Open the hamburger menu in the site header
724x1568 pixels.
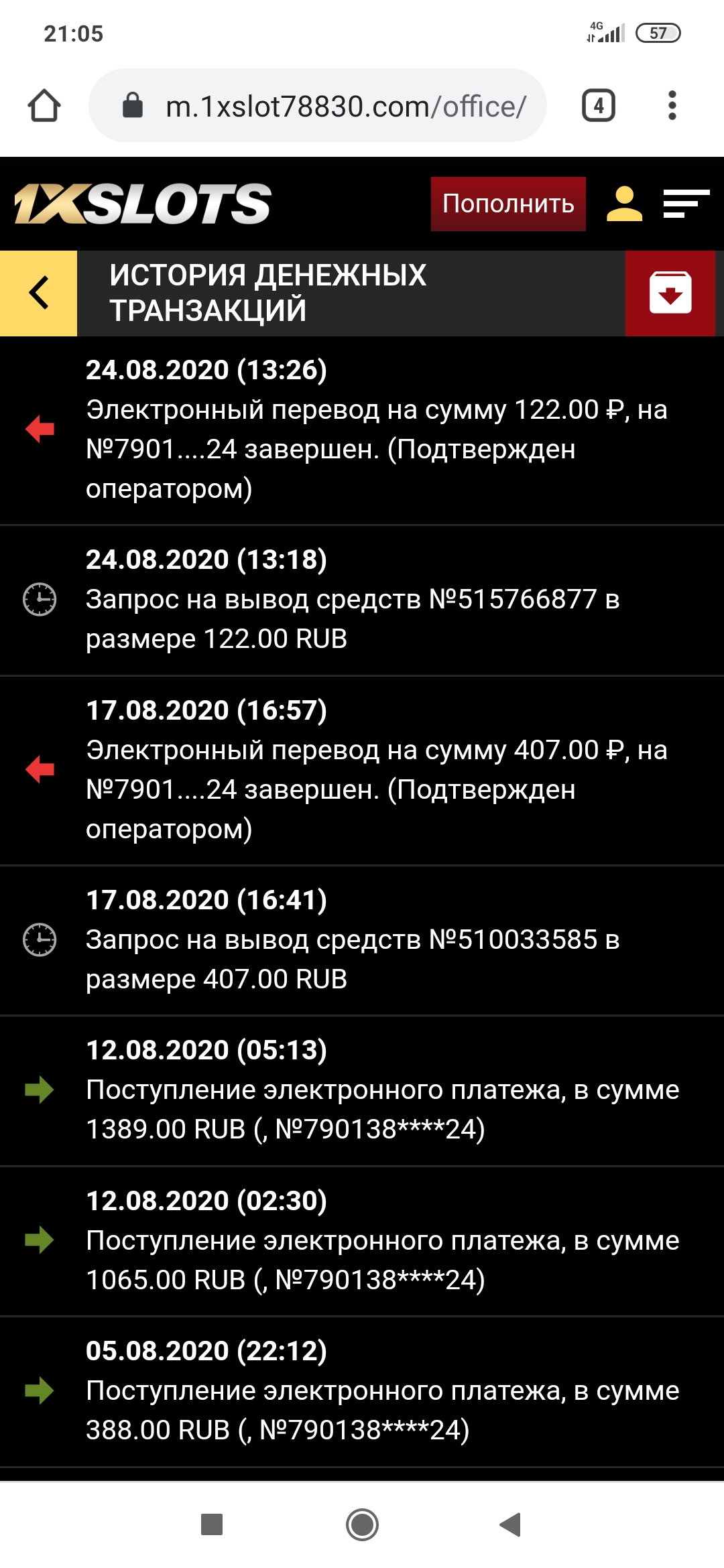pyautogui.click(x=685, y=202)
